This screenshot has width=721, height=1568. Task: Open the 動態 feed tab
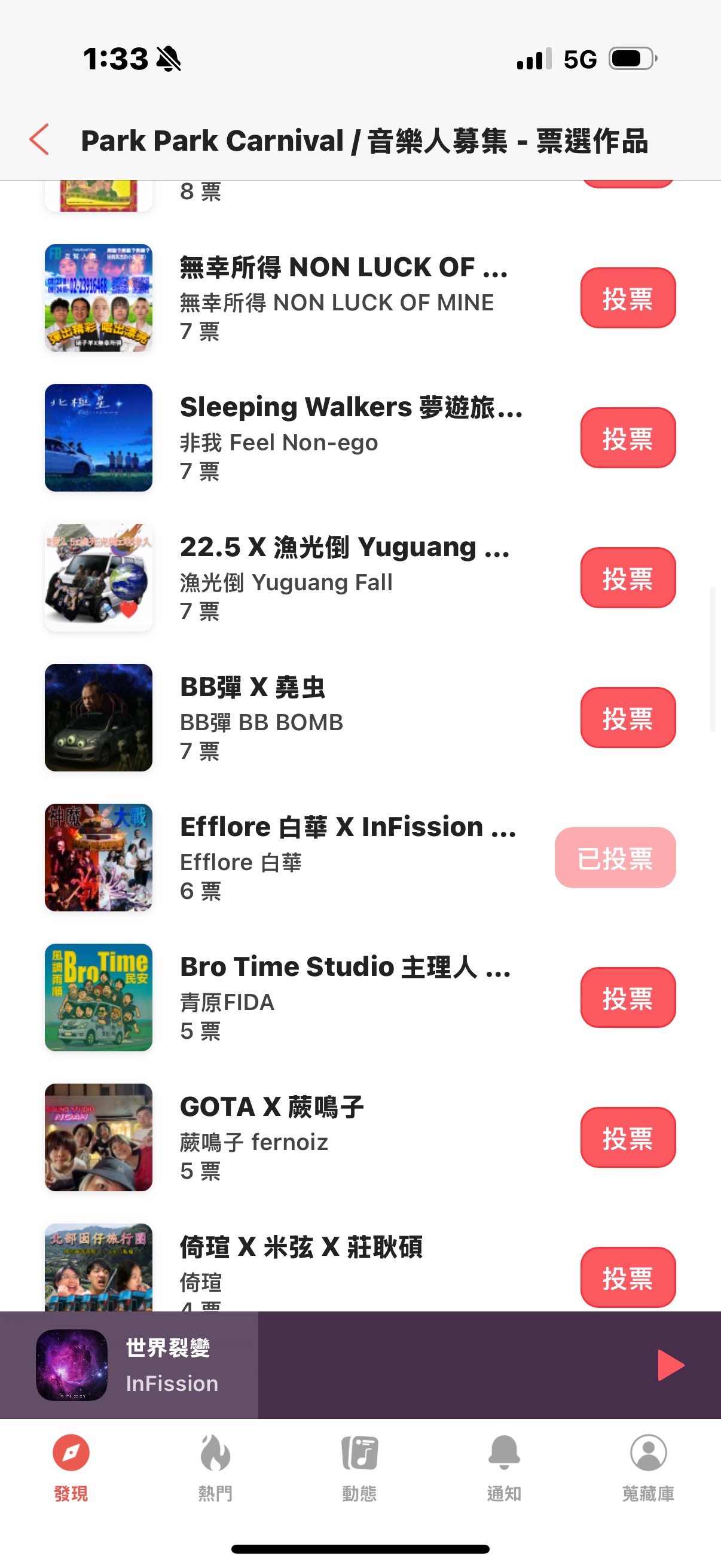coord(359,1467)
